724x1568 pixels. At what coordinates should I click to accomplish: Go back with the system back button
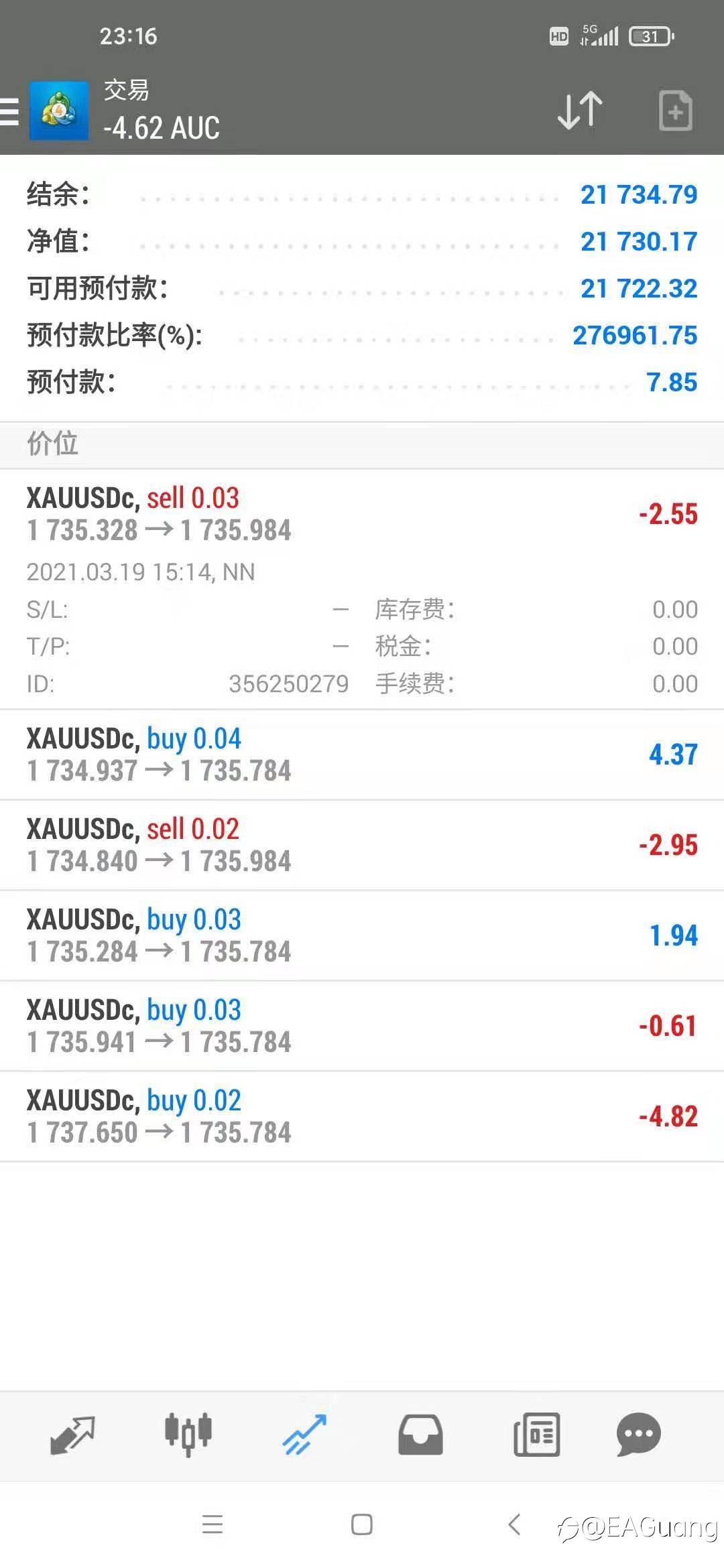click(514, 1525)
